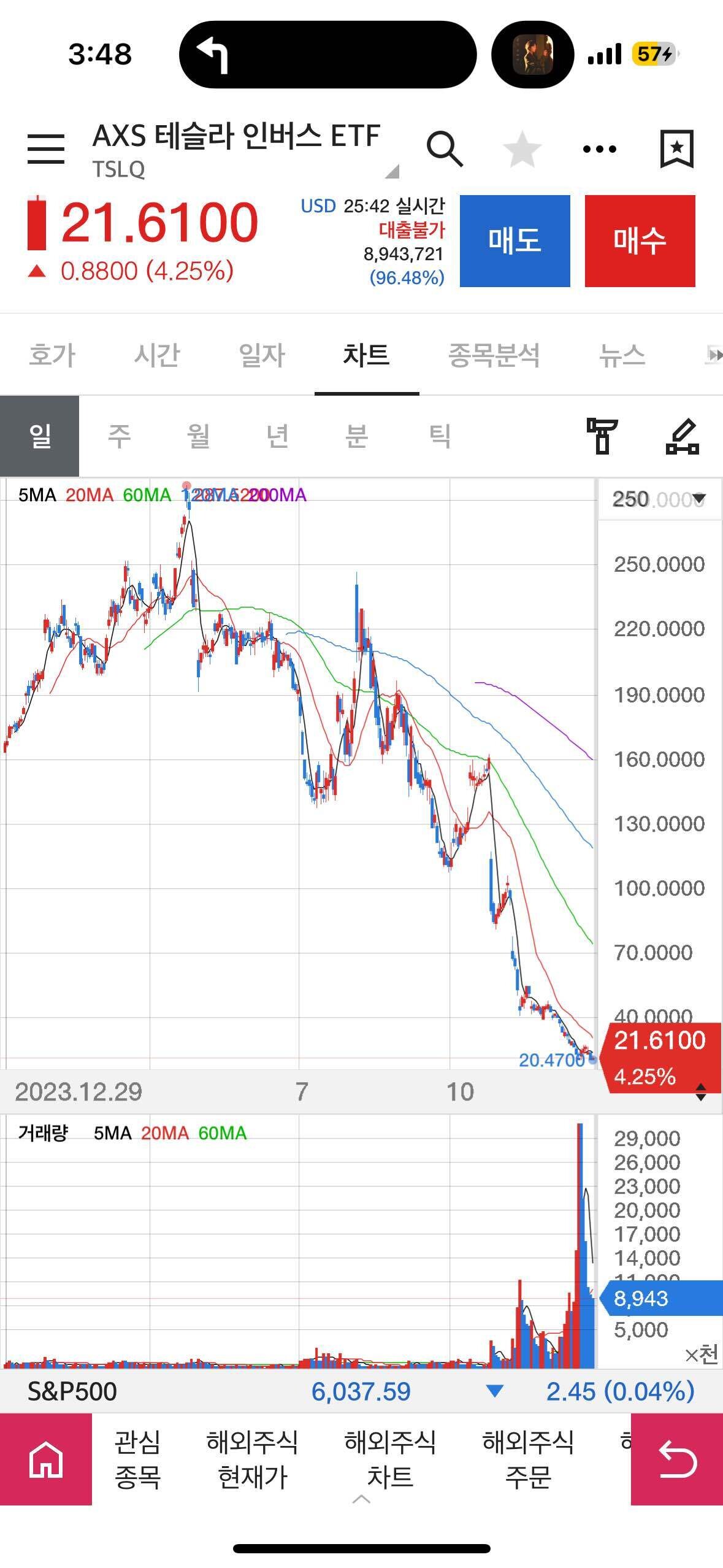
Task: Open the three-dot overflow menu
Action: [x=599, y=149]
